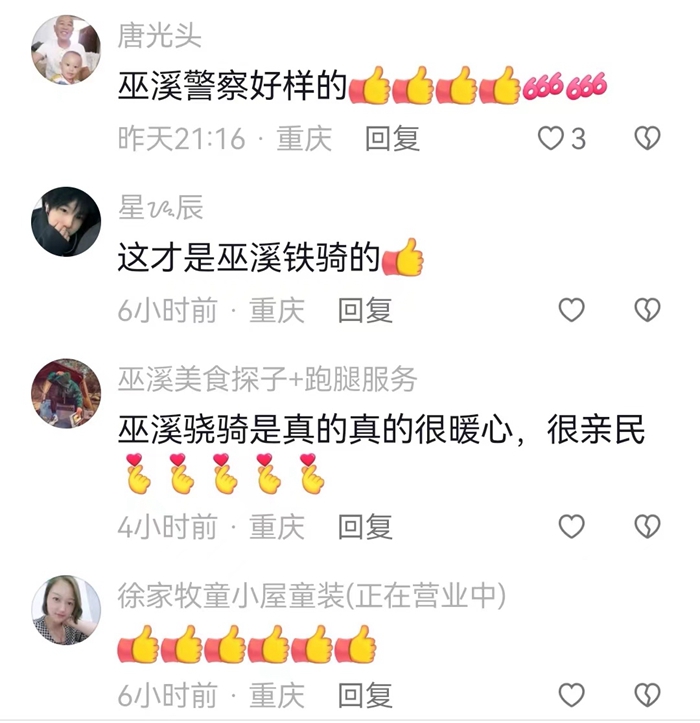Like the comment by 唐光头
Screen dimensions: 700x723
click(551, 138)
